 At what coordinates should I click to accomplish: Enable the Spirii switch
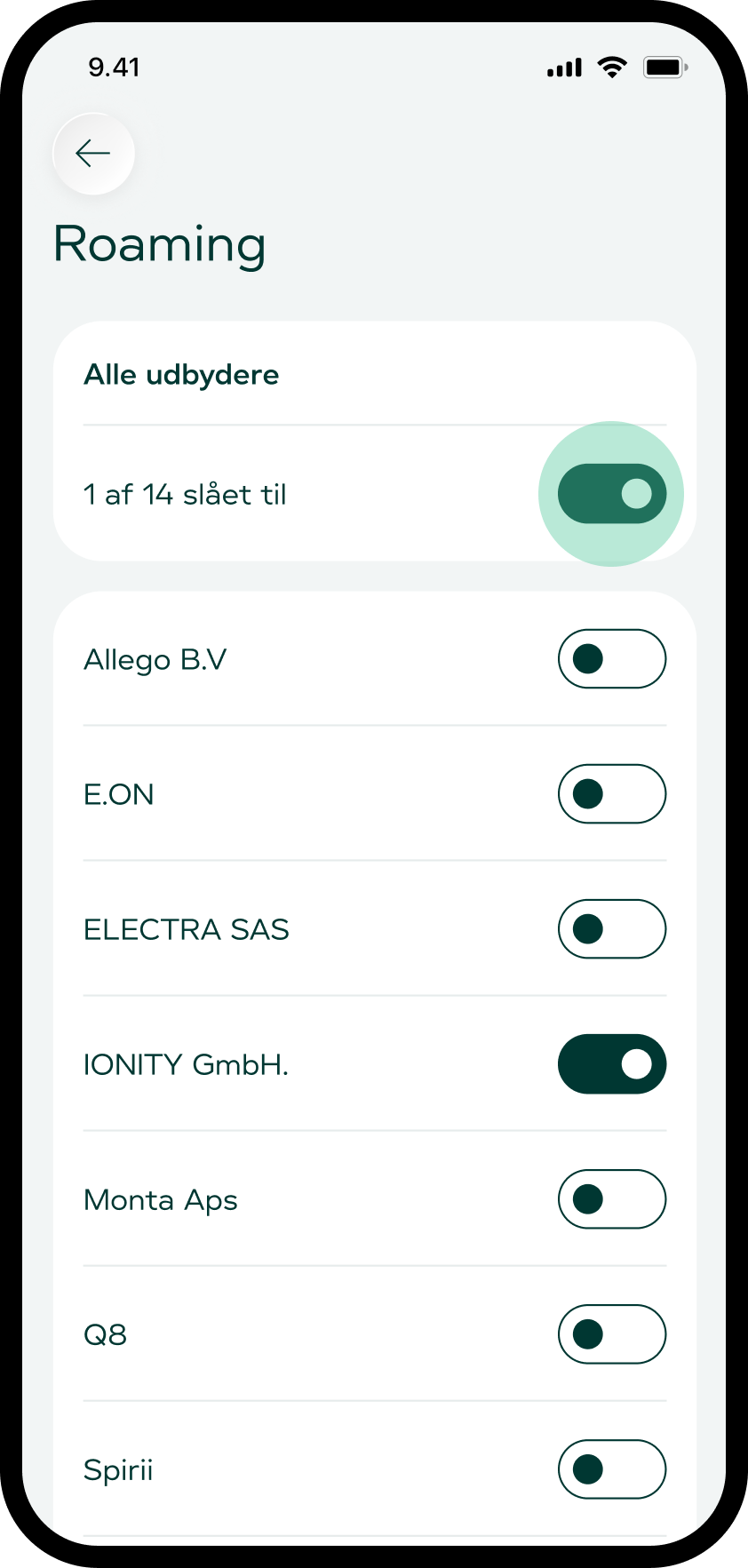611,1469
